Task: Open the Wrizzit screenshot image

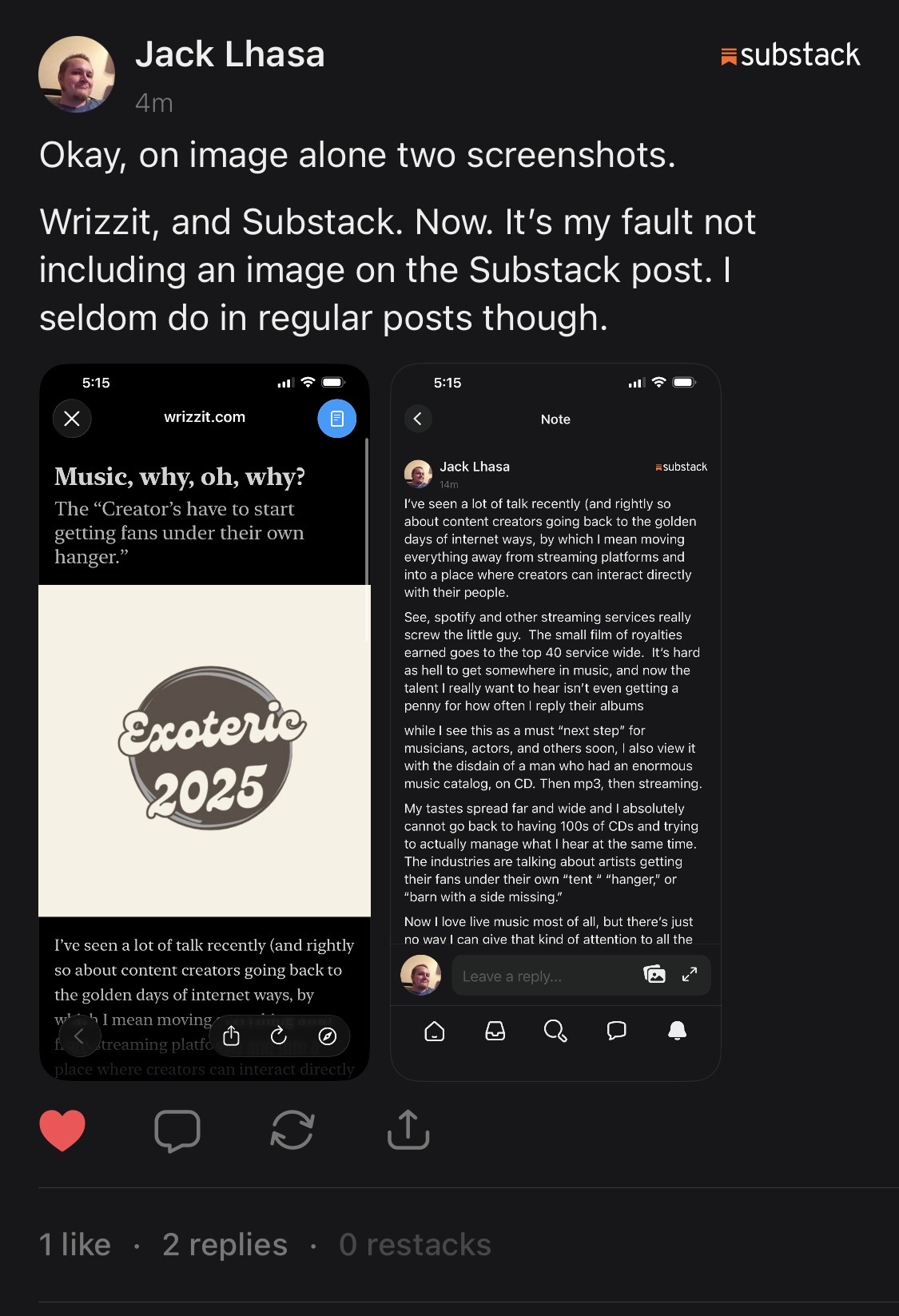Action: [x=205, y=722]
